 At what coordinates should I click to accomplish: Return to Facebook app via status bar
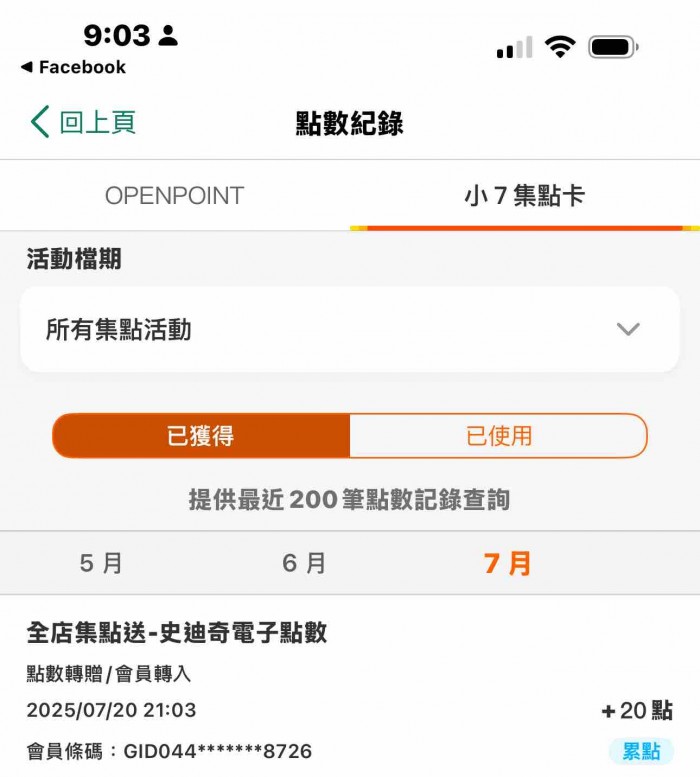74,68
